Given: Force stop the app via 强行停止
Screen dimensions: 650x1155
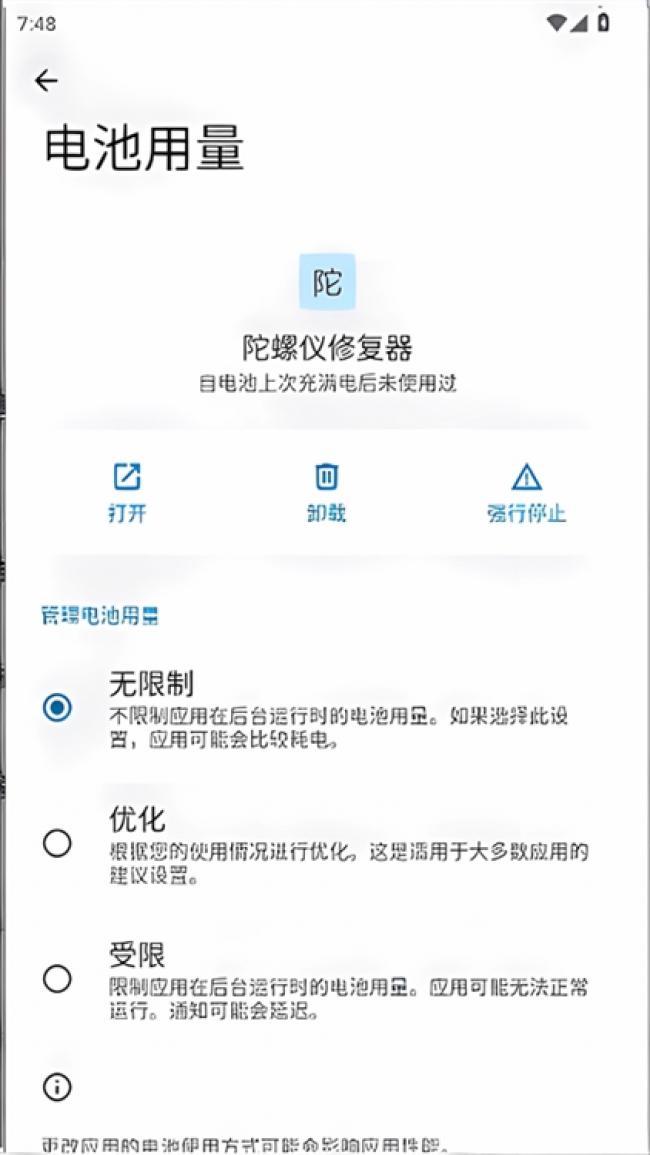Looking at the screenshot, I should [526, 492].
